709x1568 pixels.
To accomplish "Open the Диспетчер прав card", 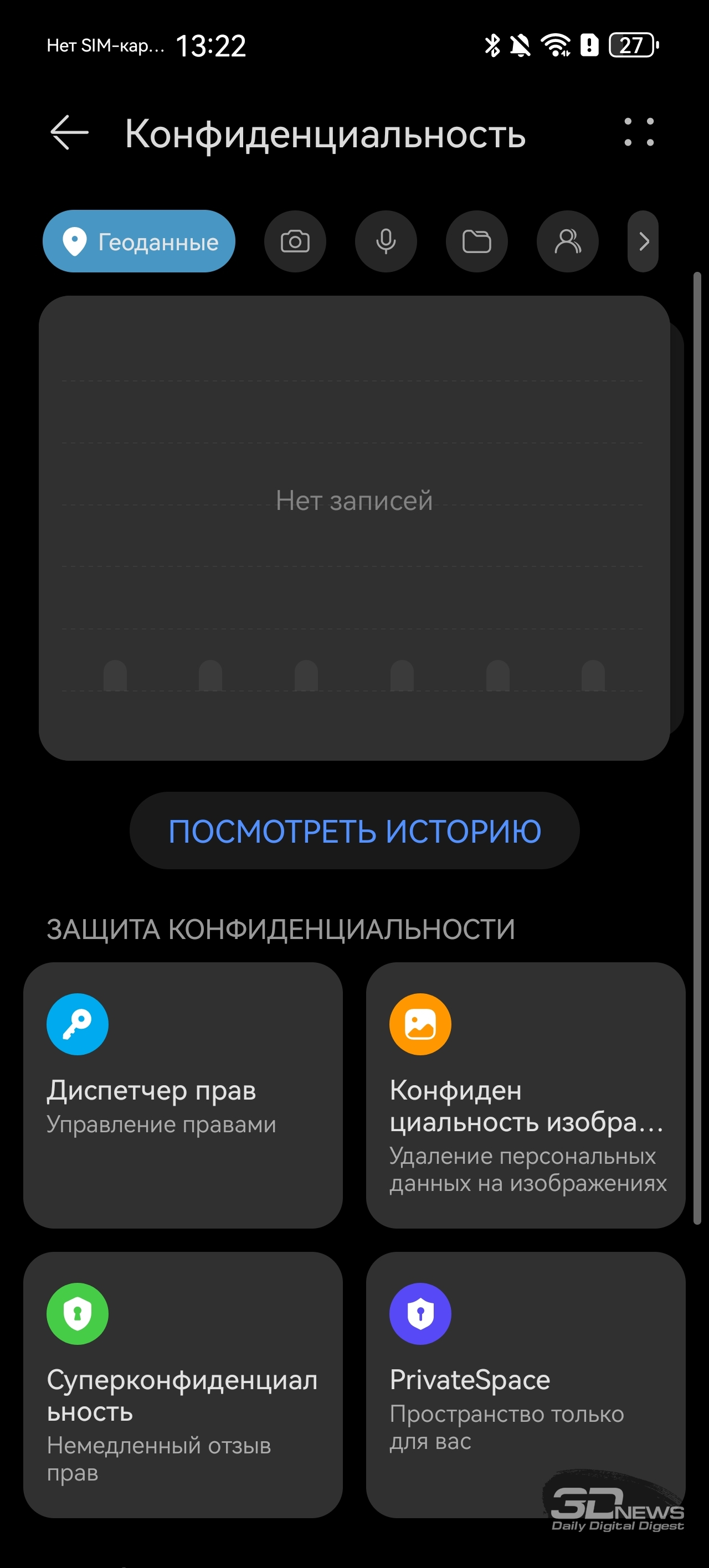I will click(183, 1095).
